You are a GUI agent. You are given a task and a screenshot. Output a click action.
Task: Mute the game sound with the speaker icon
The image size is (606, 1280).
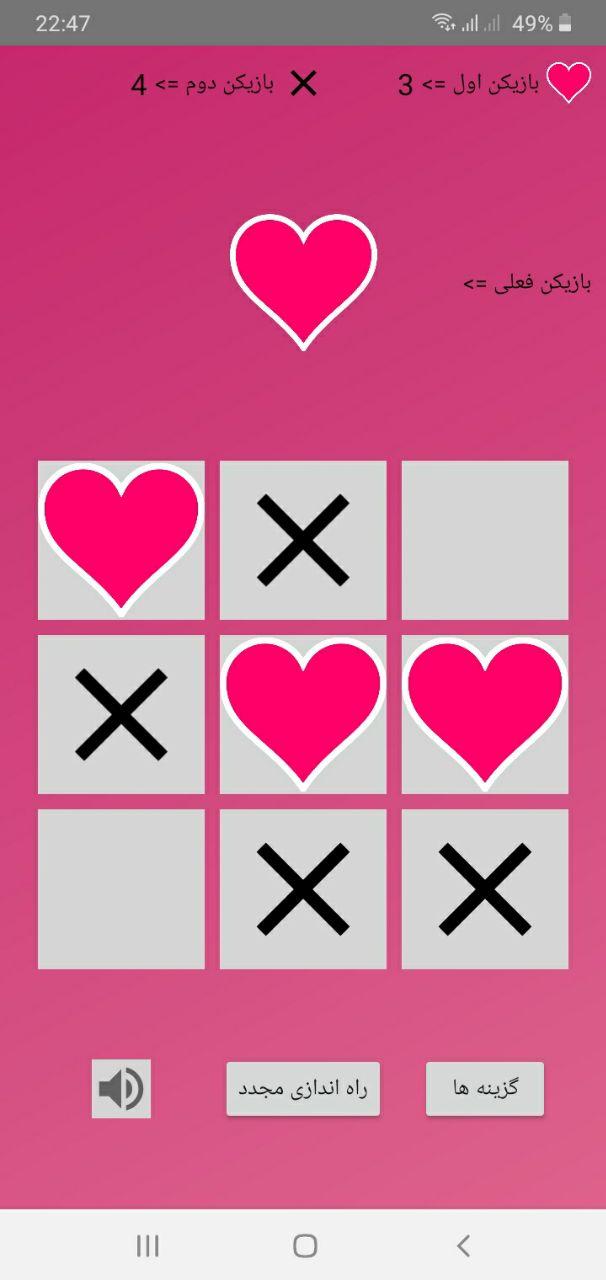[121, 1088]
